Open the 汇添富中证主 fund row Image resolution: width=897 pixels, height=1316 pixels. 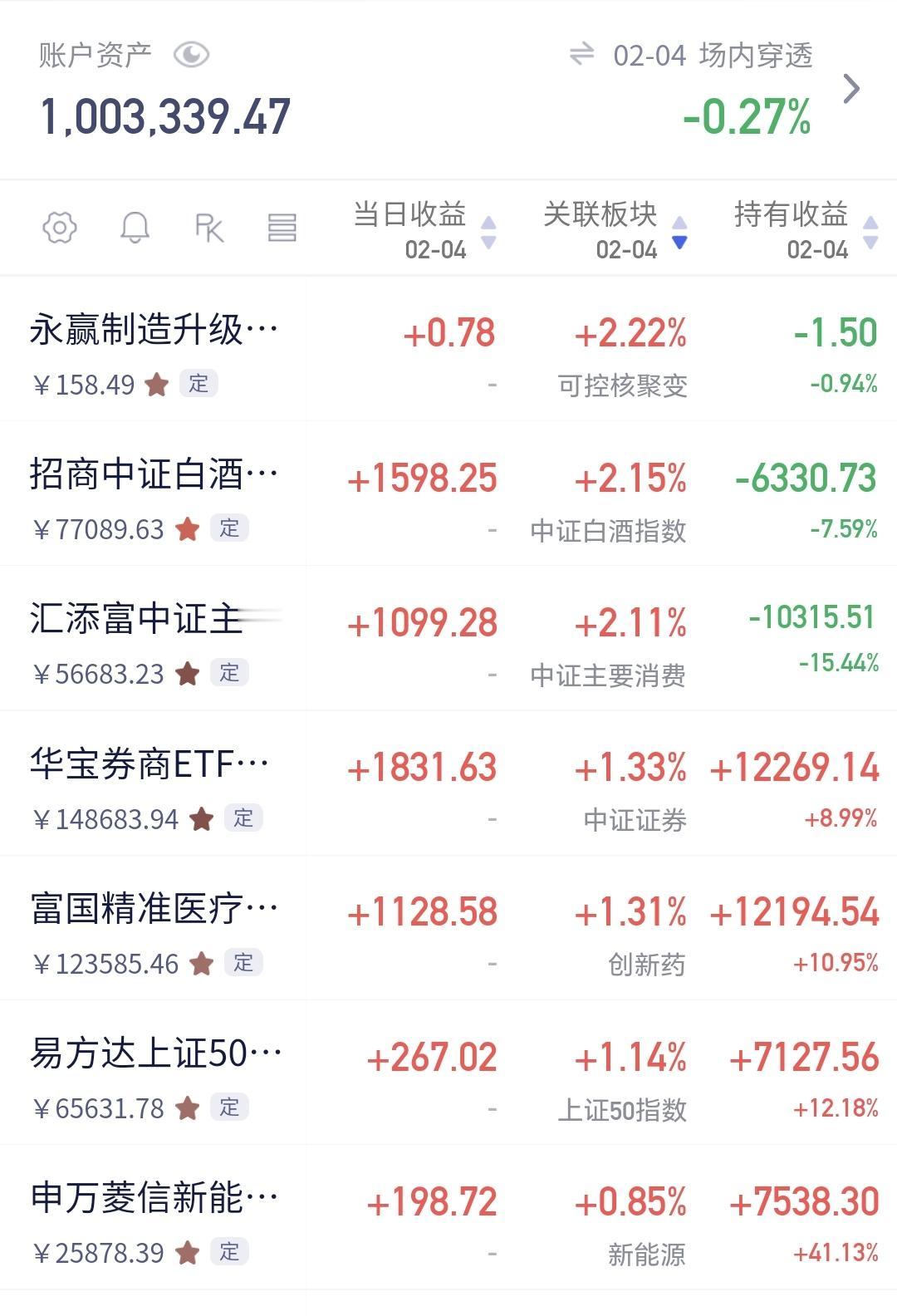point(448,638)
